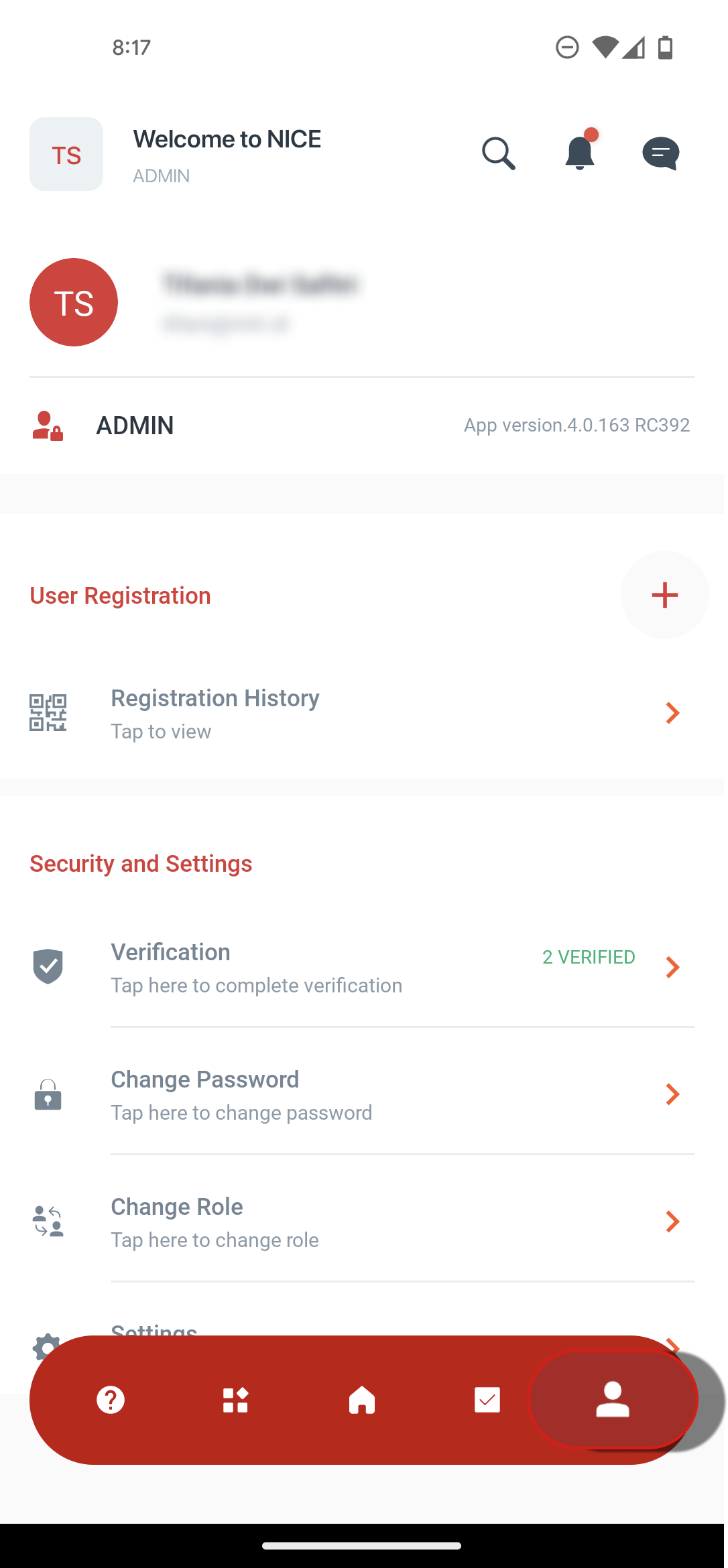Open the Verification row
The width and height of the screenshot is (728, 1568).
362,967
